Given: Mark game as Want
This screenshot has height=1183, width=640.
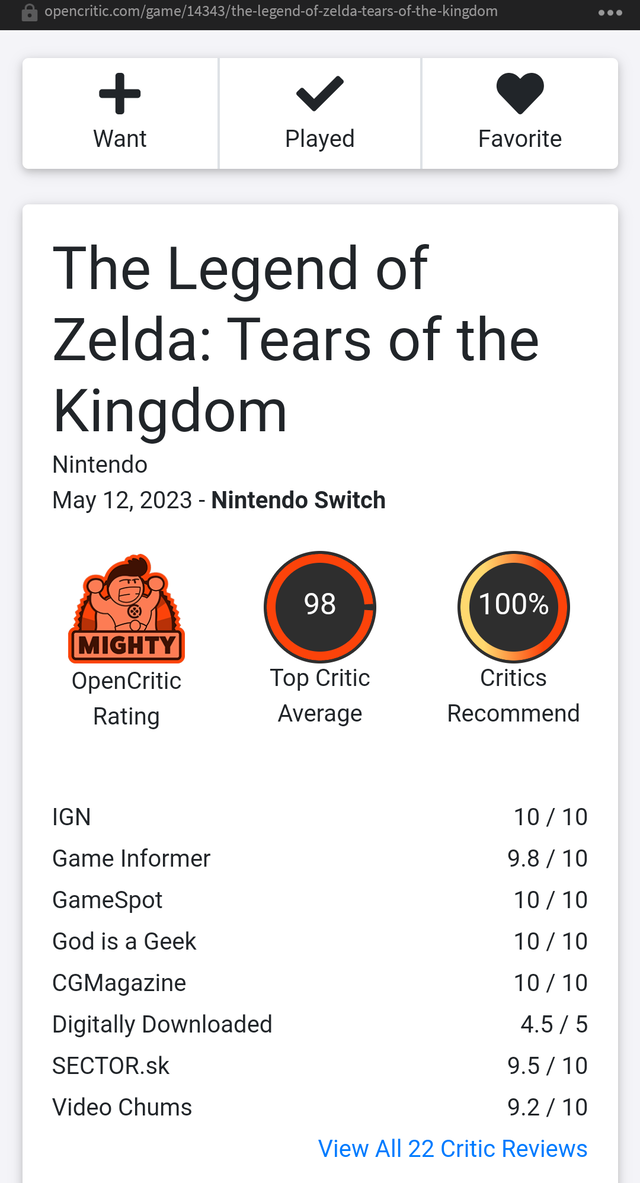Looking at the screenshot, I should (x=120, y=113).
